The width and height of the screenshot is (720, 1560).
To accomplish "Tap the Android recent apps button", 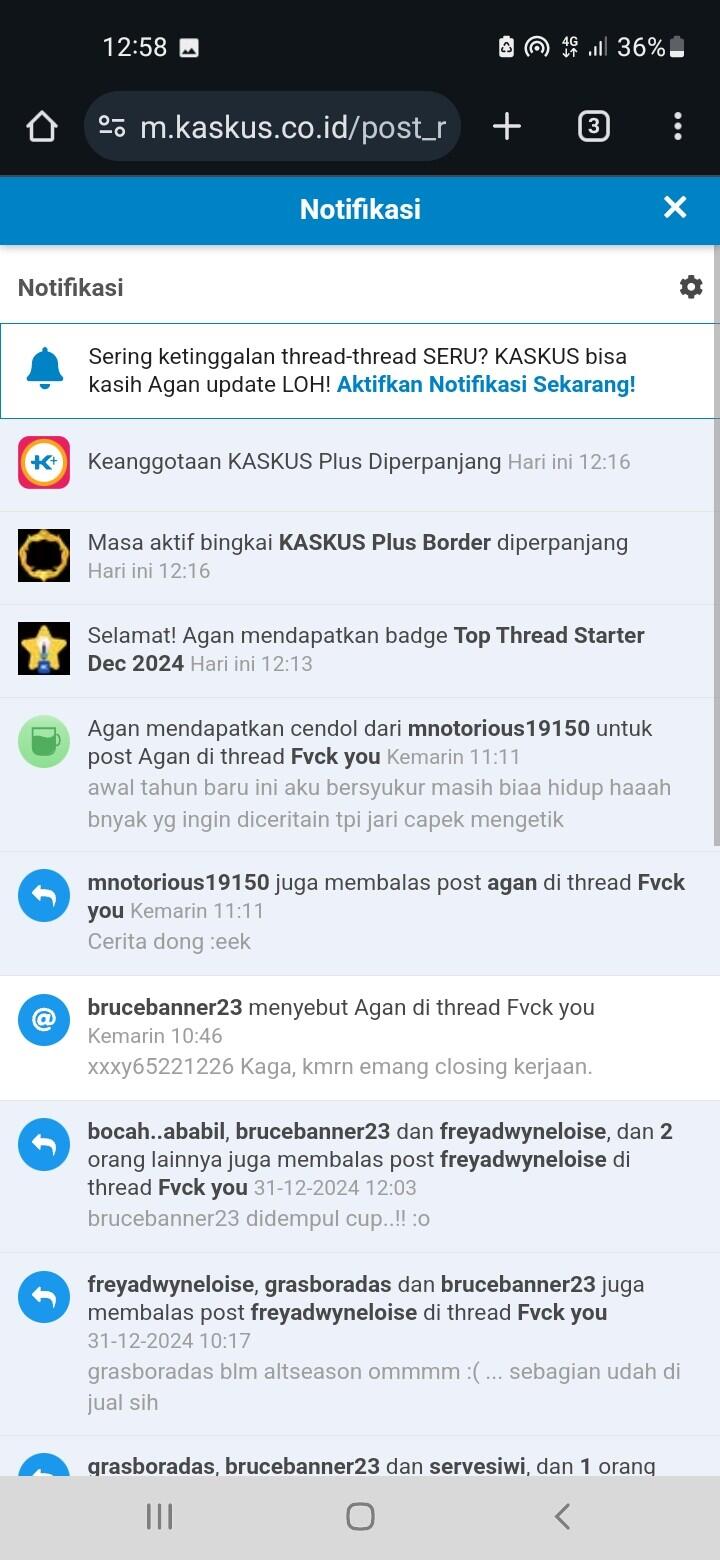I will tap(159, 1515).
